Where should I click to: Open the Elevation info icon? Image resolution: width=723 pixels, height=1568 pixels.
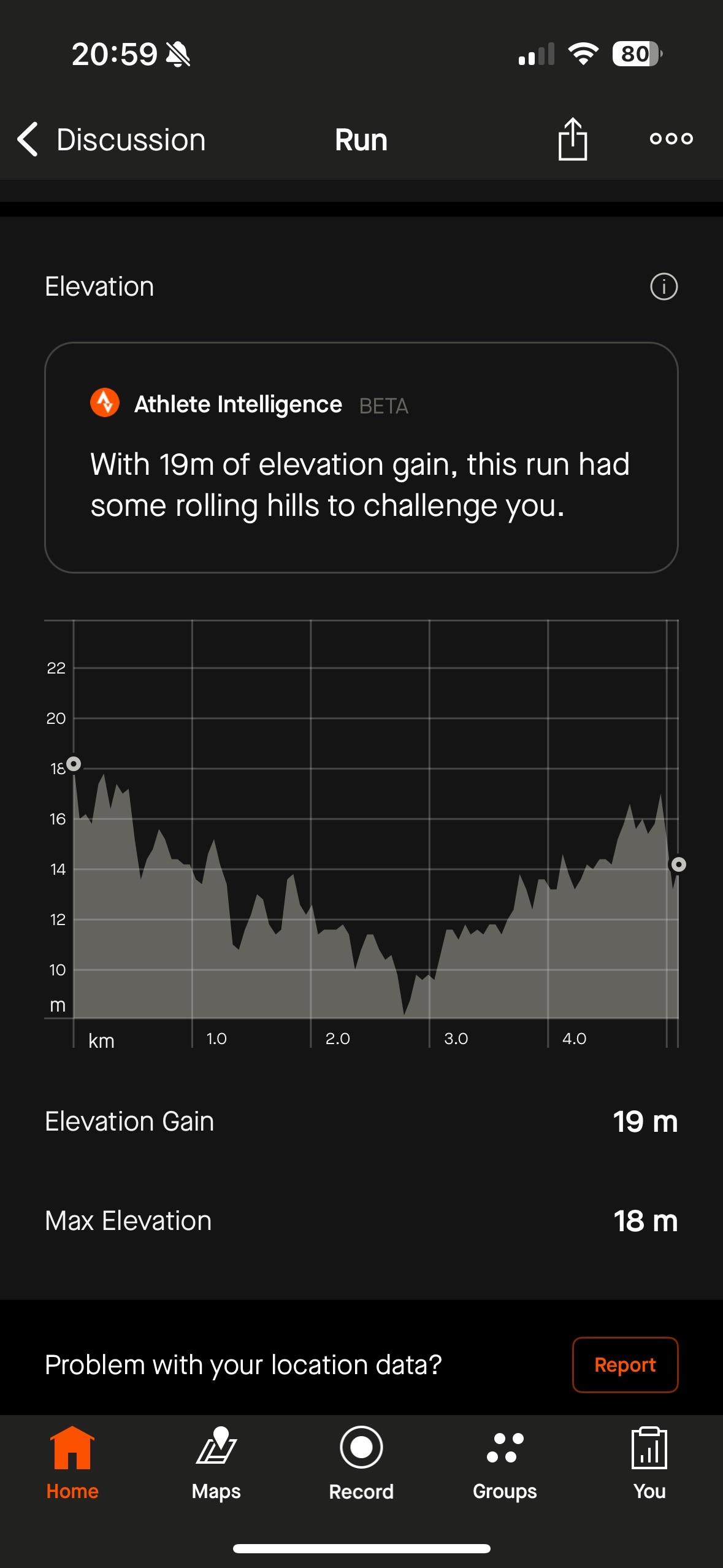tap(664, 286)
